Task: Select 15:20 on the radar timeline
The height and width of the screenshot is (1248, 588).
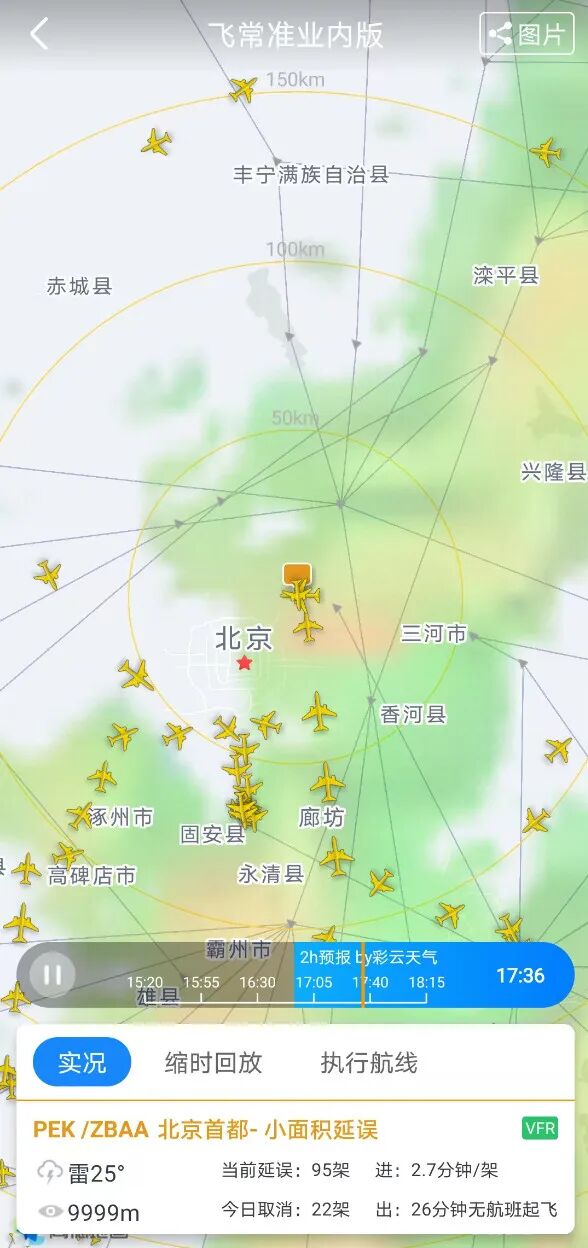Action: pyautogui.click(x=145, y=983)
